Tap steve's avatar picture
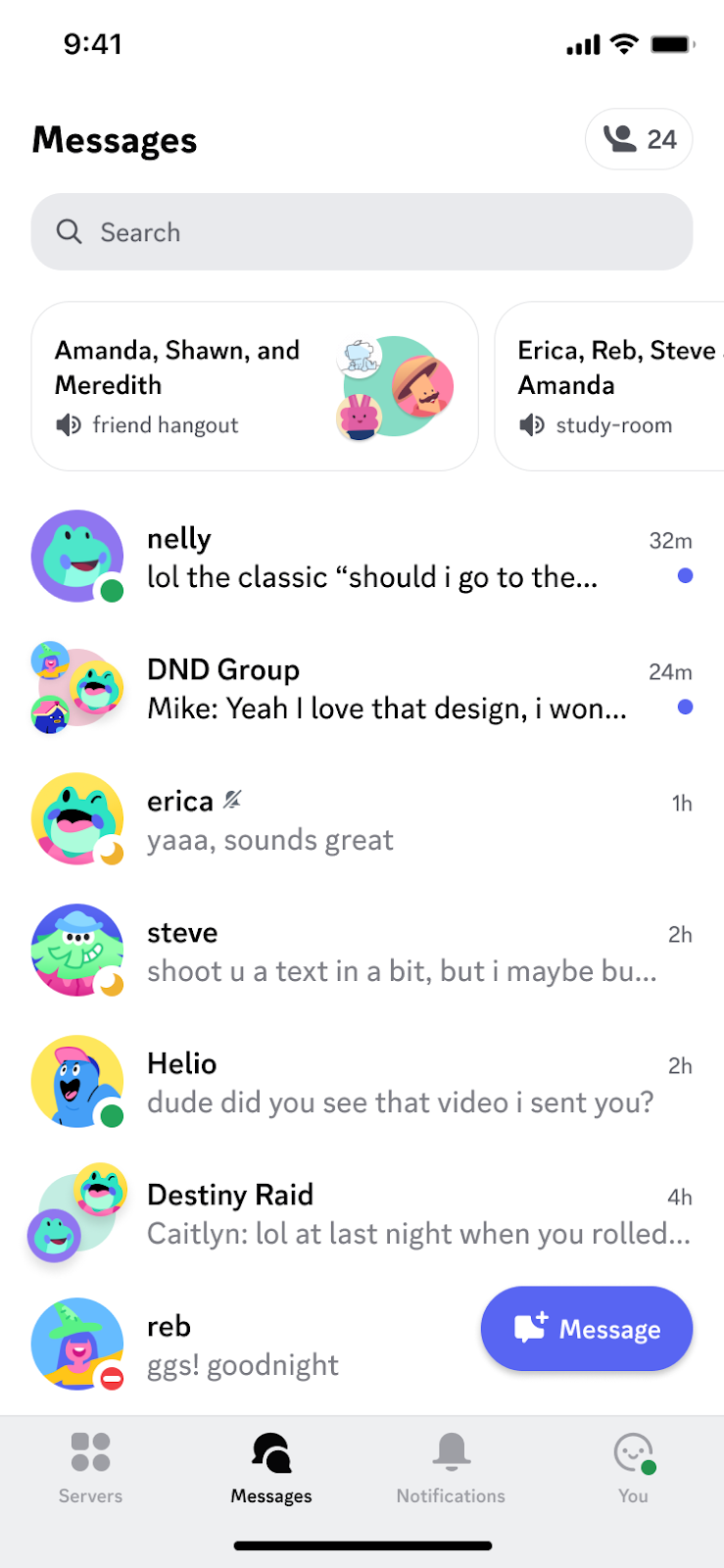724x1568 pixels. coord(77,950)
